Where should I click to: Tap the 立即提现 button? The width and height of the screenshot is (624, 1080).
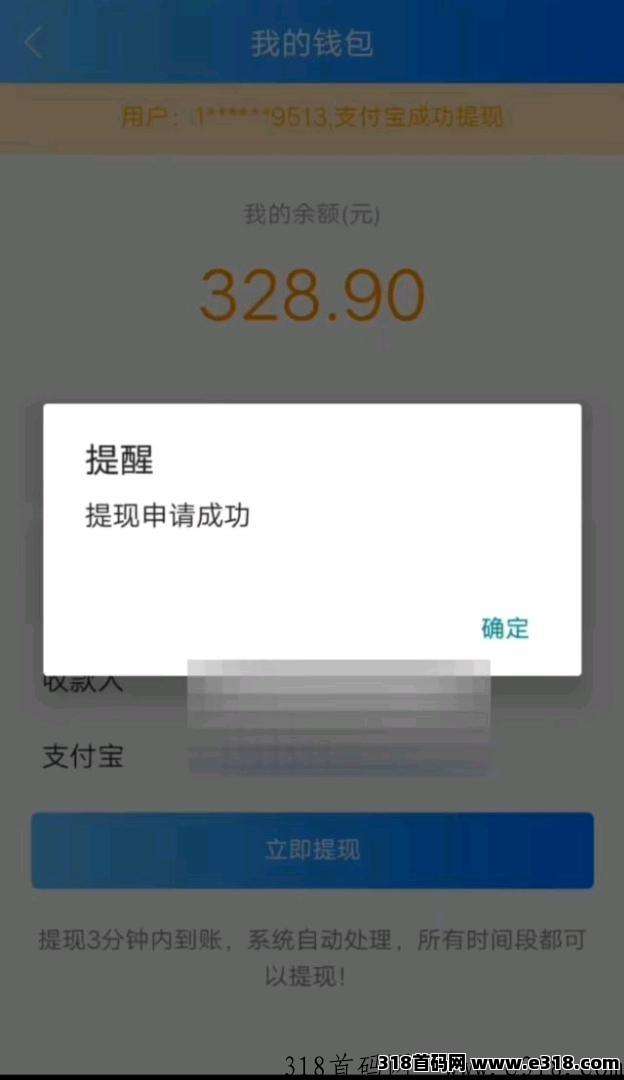pyautogui.click(x=312, y=850)
